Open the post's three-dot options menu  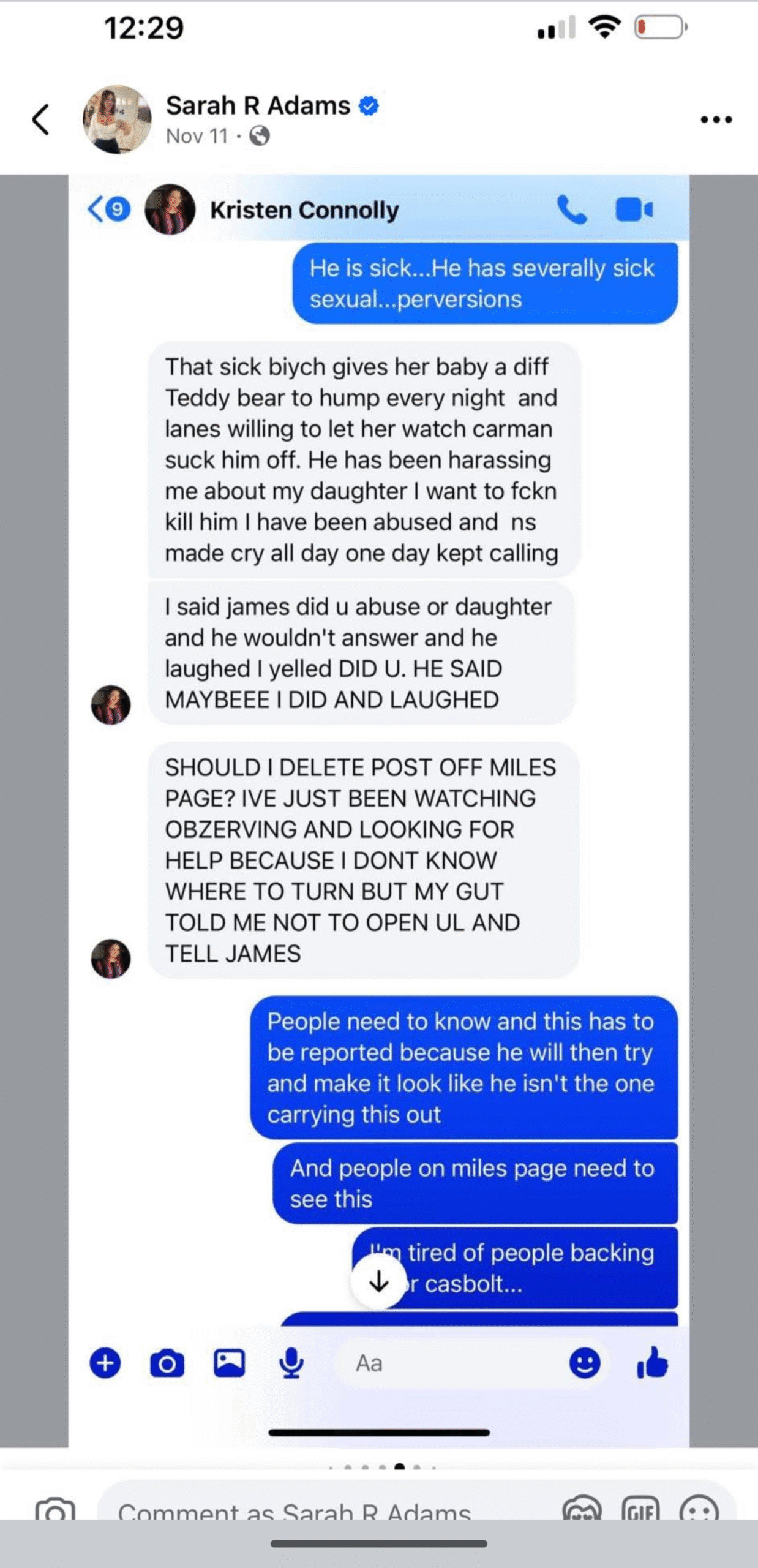point(716,119)
